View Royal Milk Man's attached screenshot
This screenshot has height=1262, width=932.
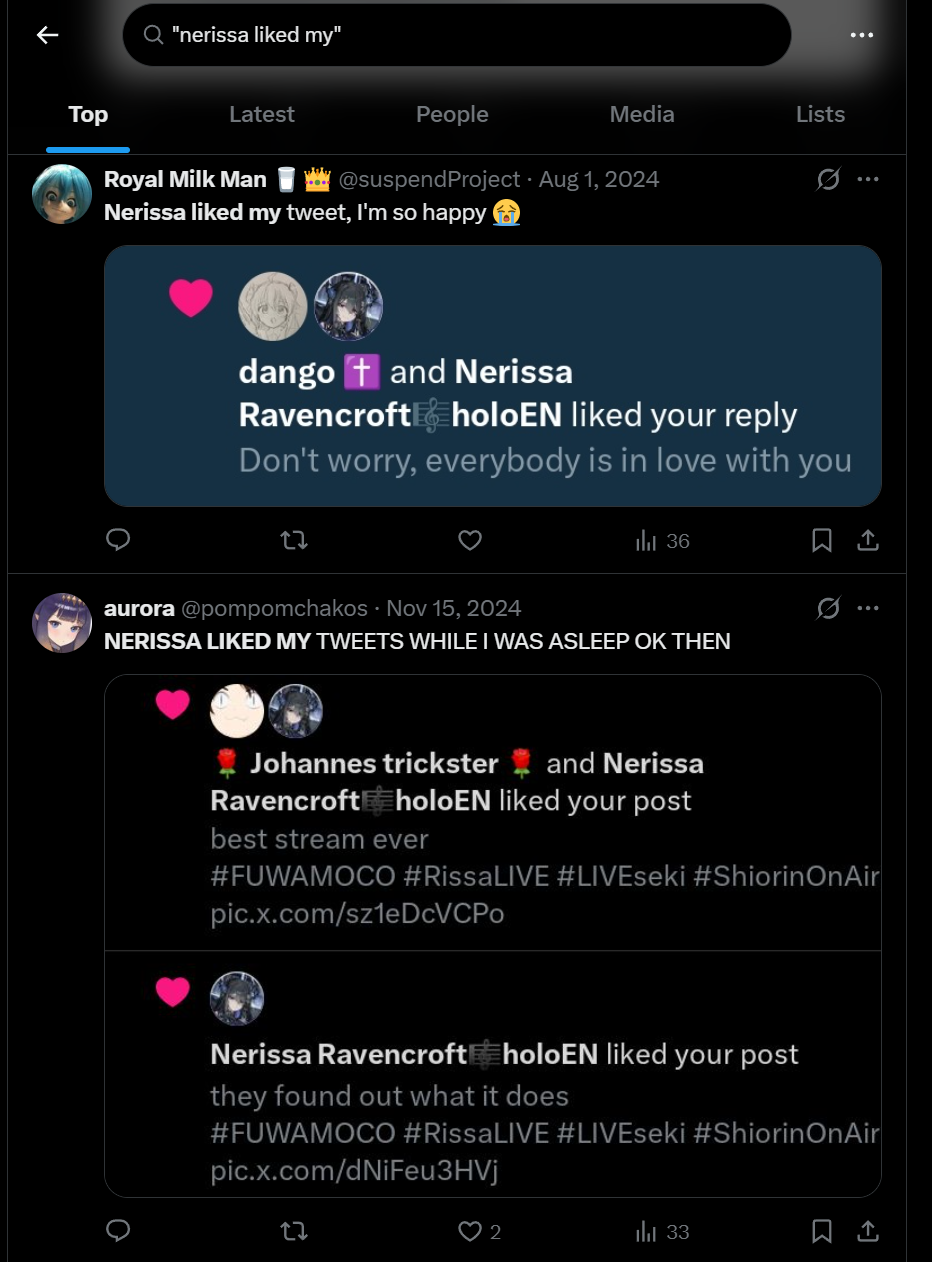[x=492, y=376]
